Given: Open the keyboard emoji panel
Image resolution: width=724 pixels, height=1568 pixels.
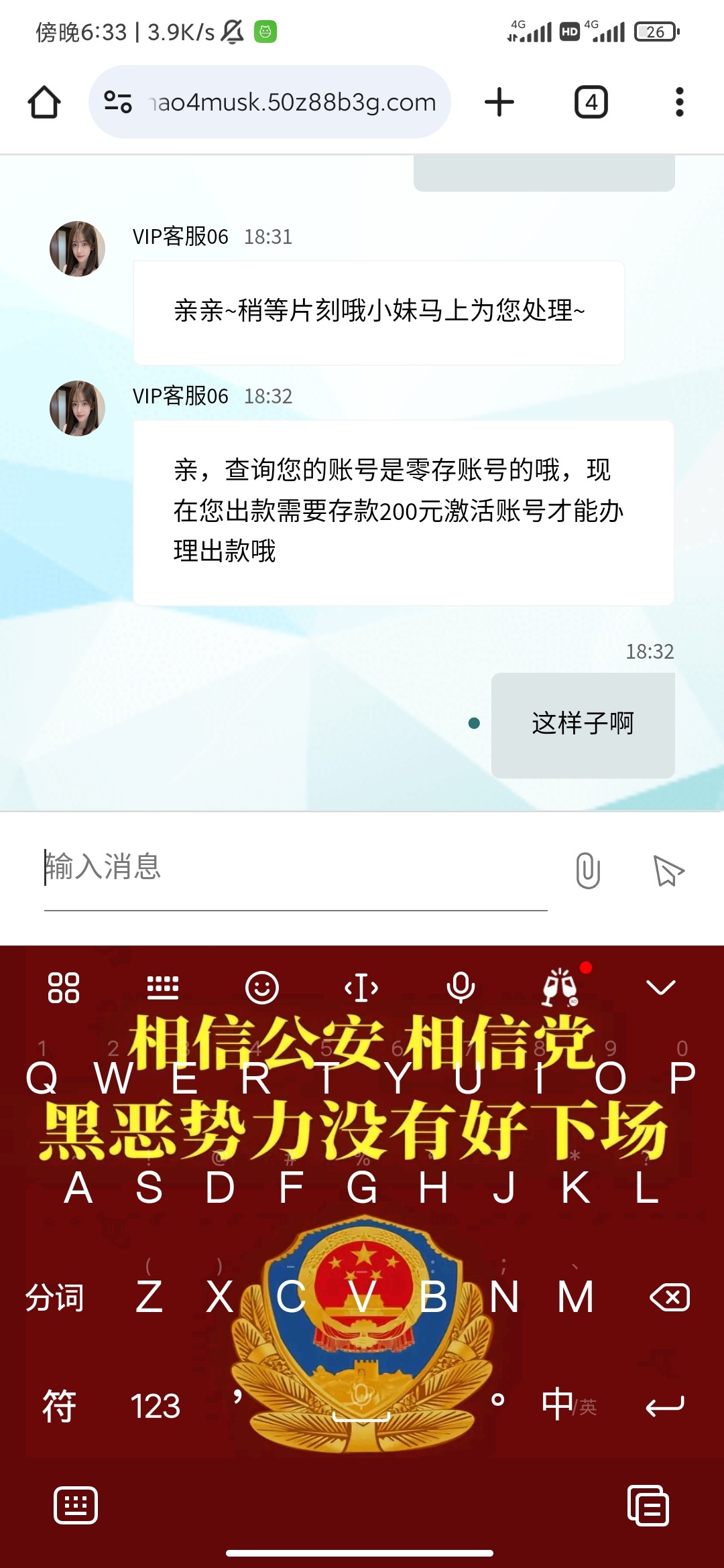Looking at the screenshot, I should pos(262,988).
